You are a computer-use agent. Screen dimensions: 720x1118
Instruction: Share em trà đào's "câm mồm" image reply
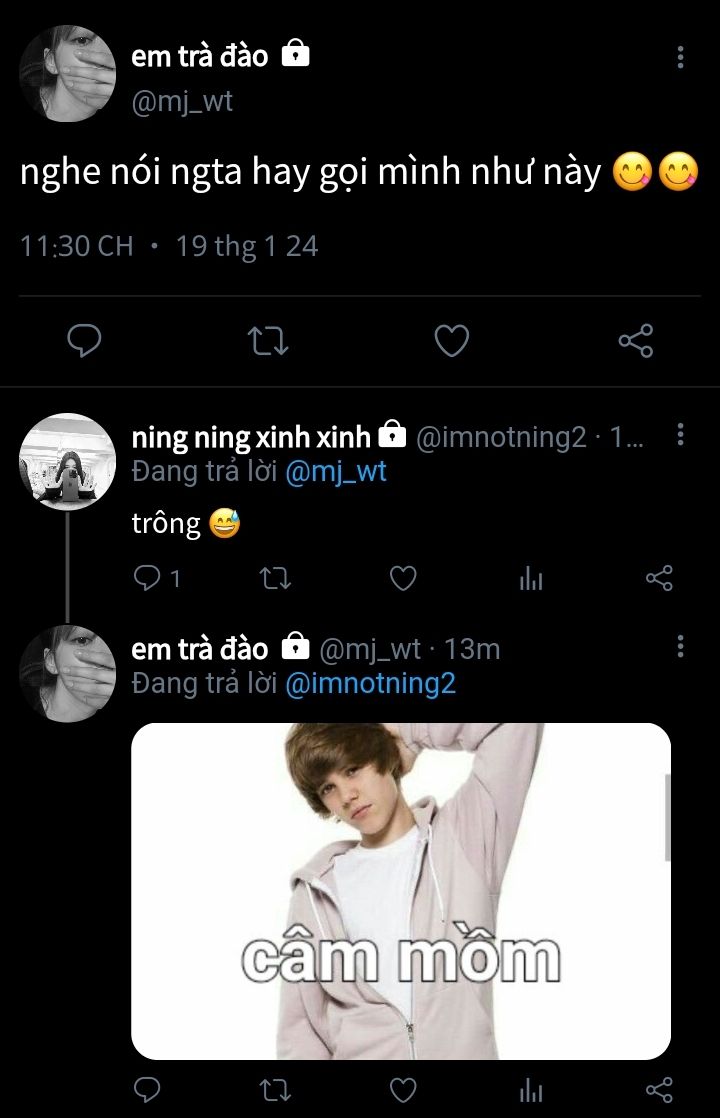[659, 1089]
